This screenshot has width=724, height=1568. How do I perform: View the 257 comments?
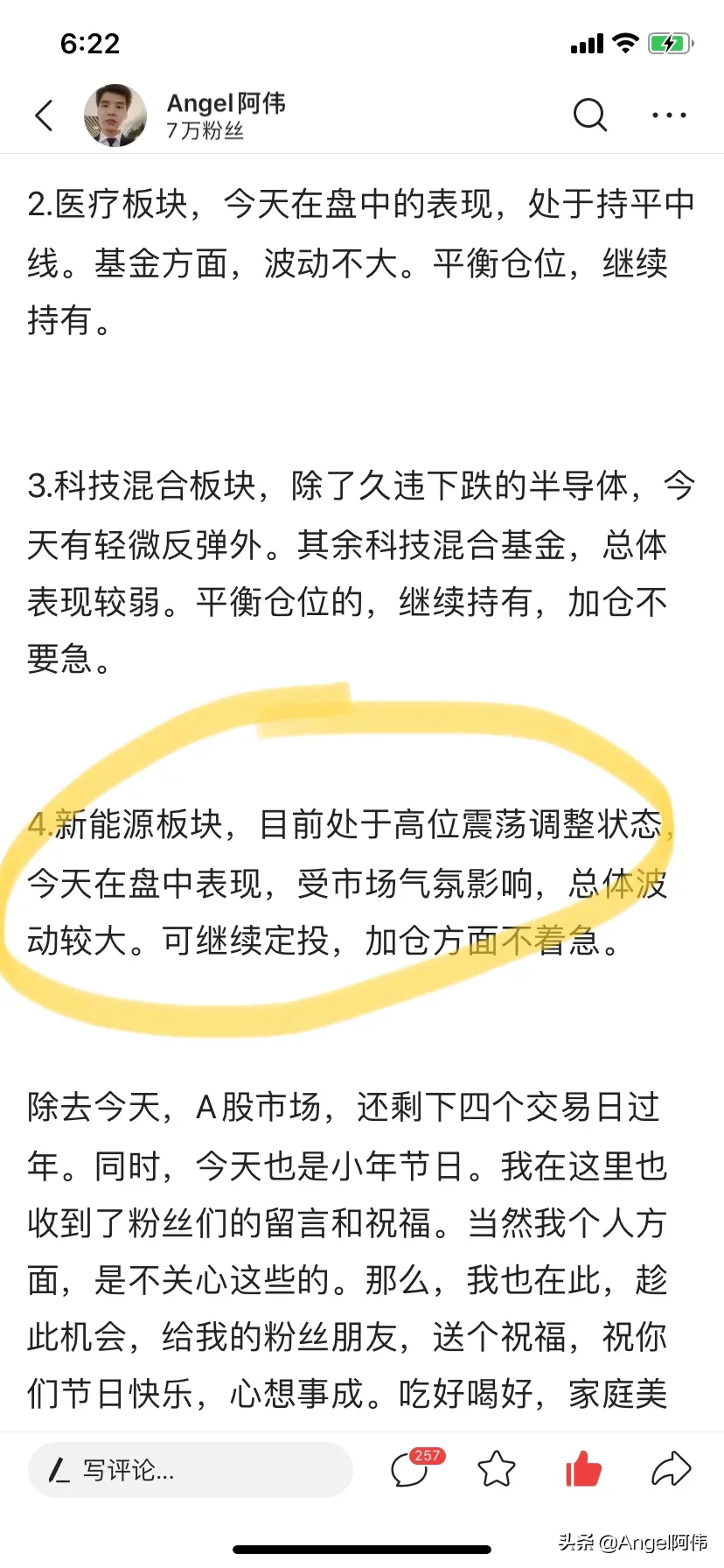tap(411, 1469)
